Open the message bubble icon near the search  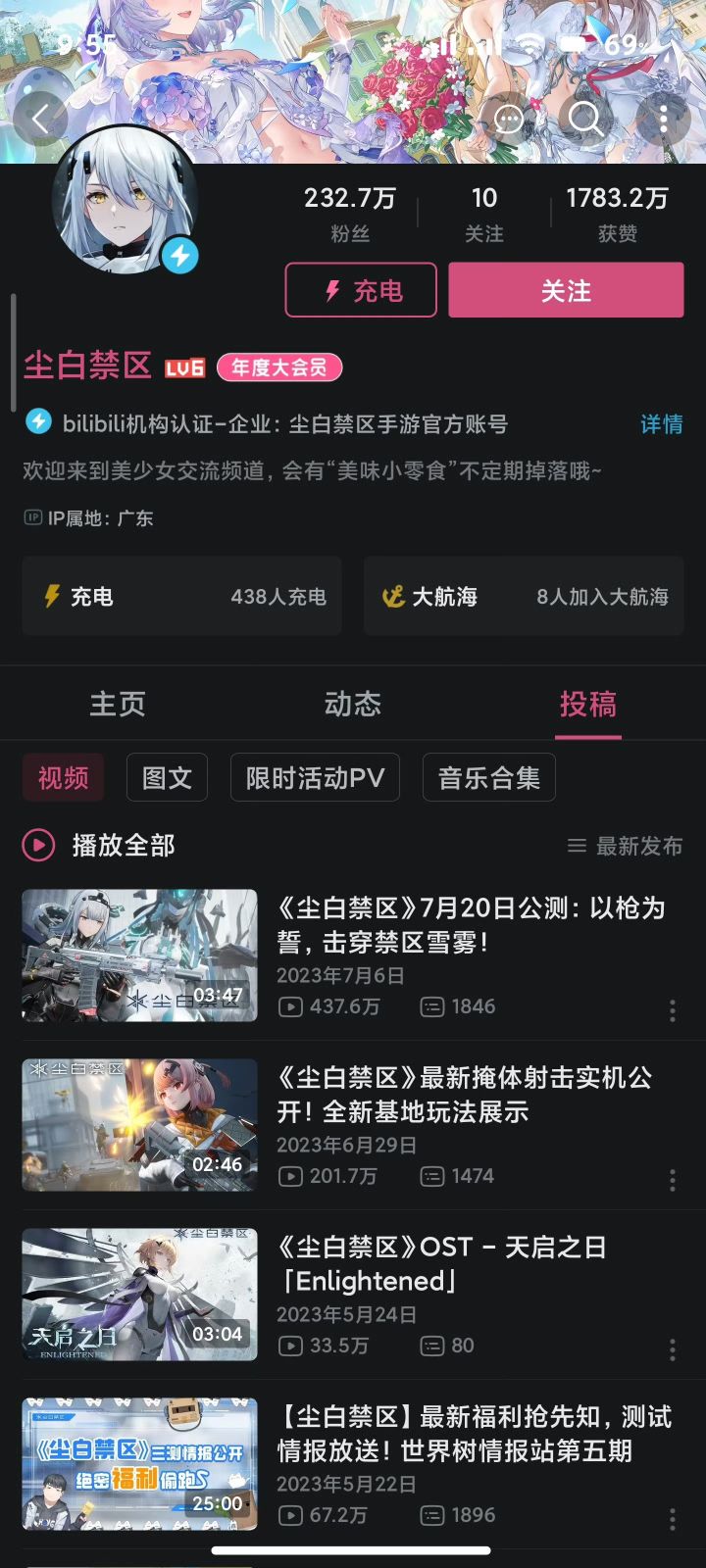click(509, 120)
